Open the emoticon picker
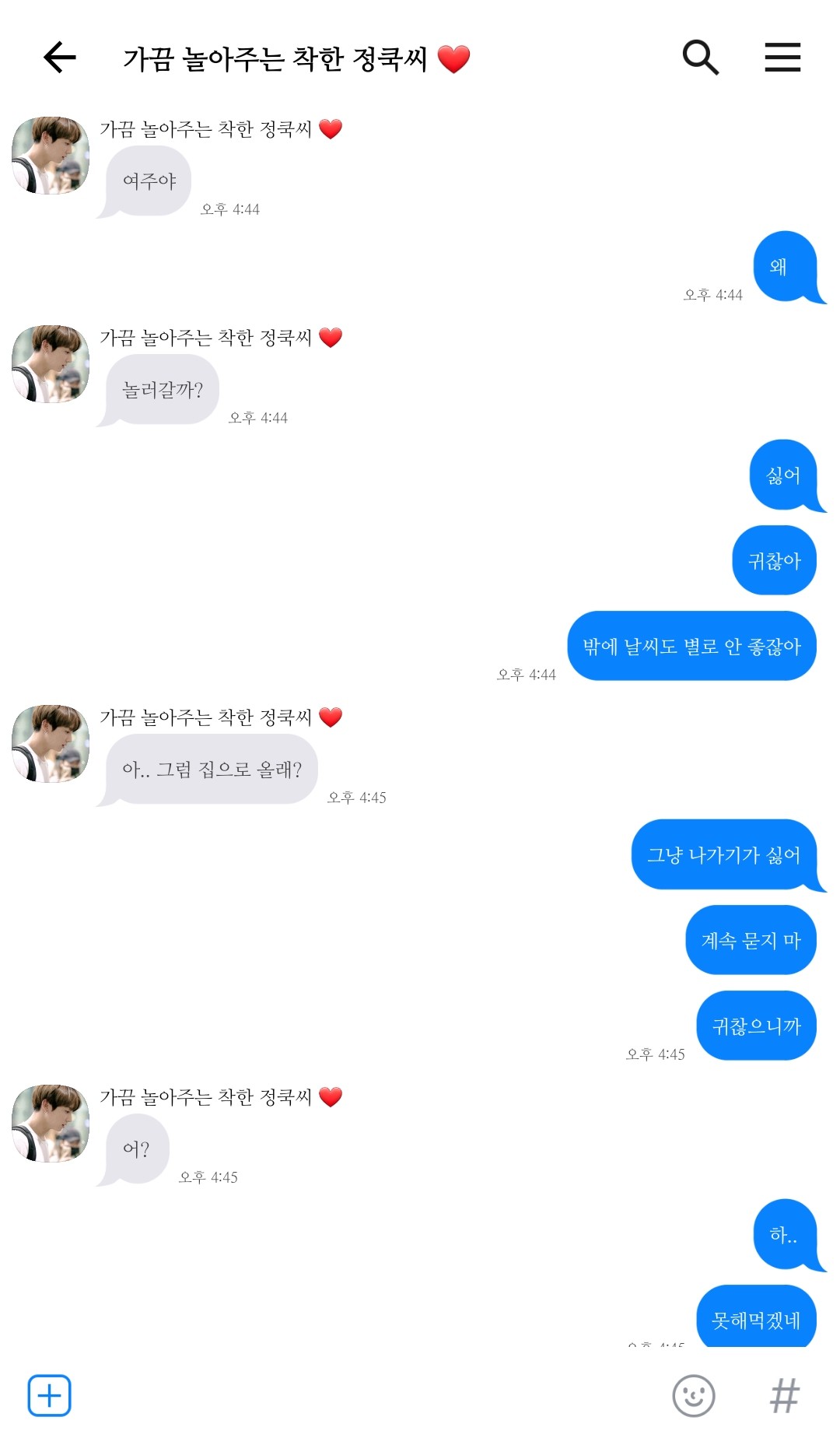840x1445 pixels. coord(693,1395)
